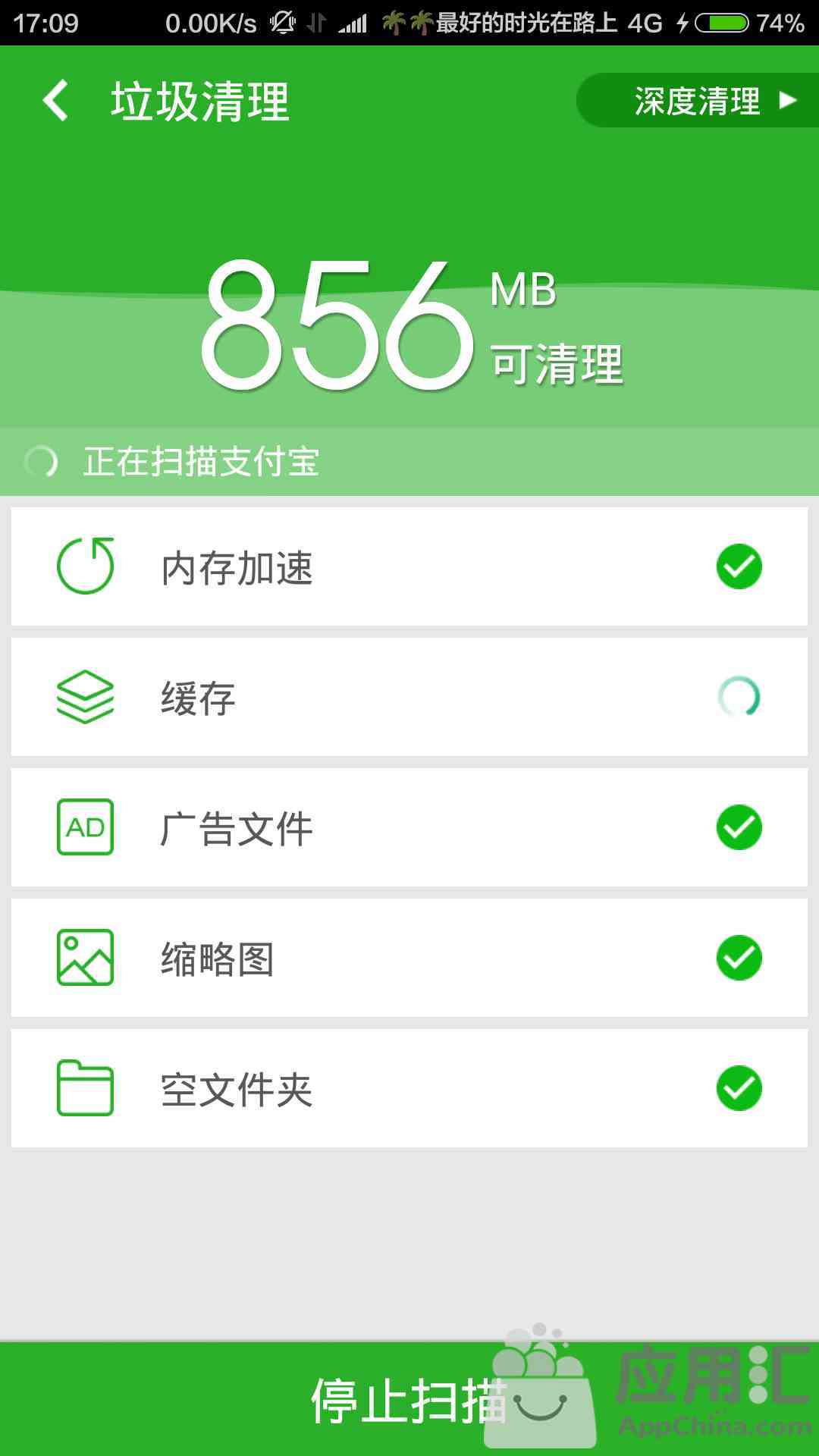819x1456 pixels.
Task: Open 深度清理 deep clean
Action: [x=698, y=101]
